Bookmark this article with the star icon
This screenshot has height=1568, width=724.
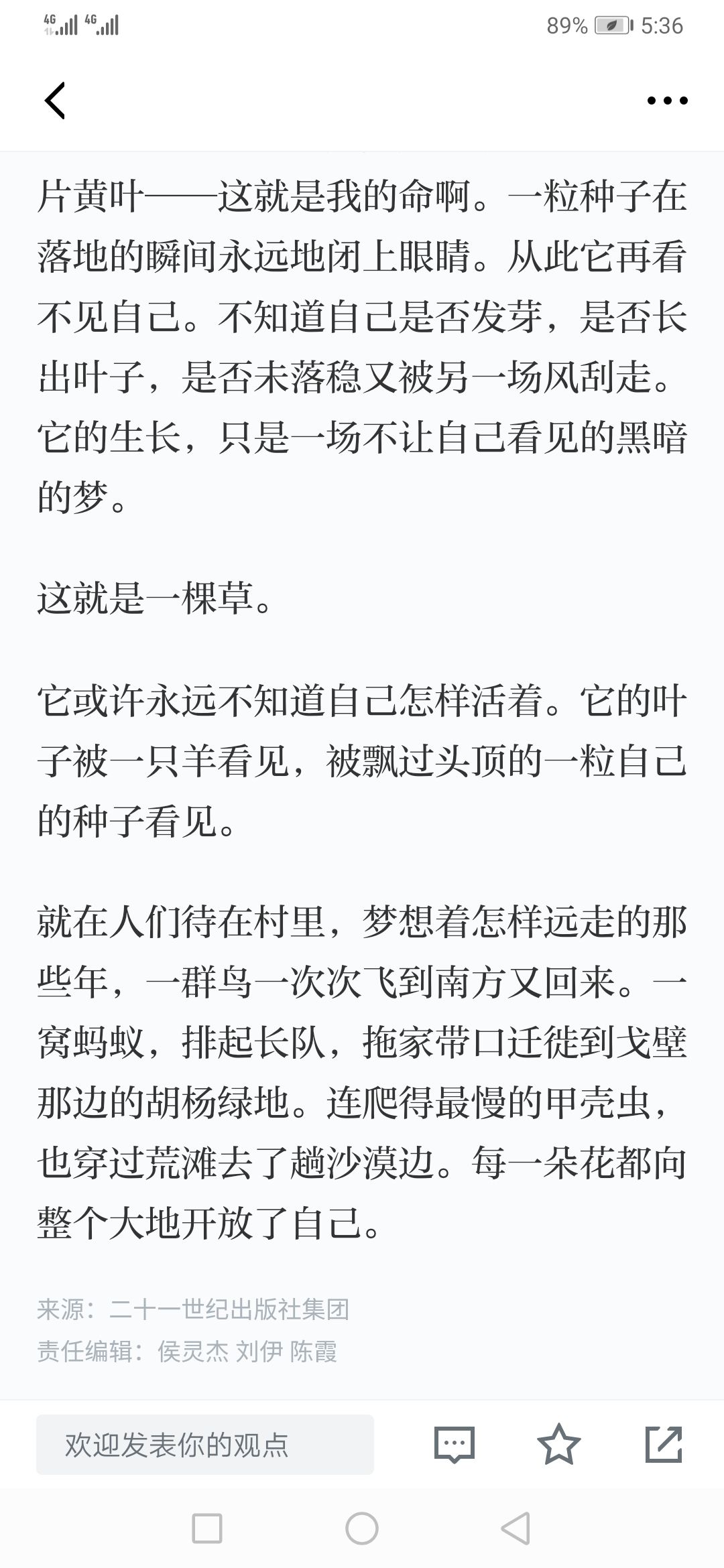[x=559, y=1444]
